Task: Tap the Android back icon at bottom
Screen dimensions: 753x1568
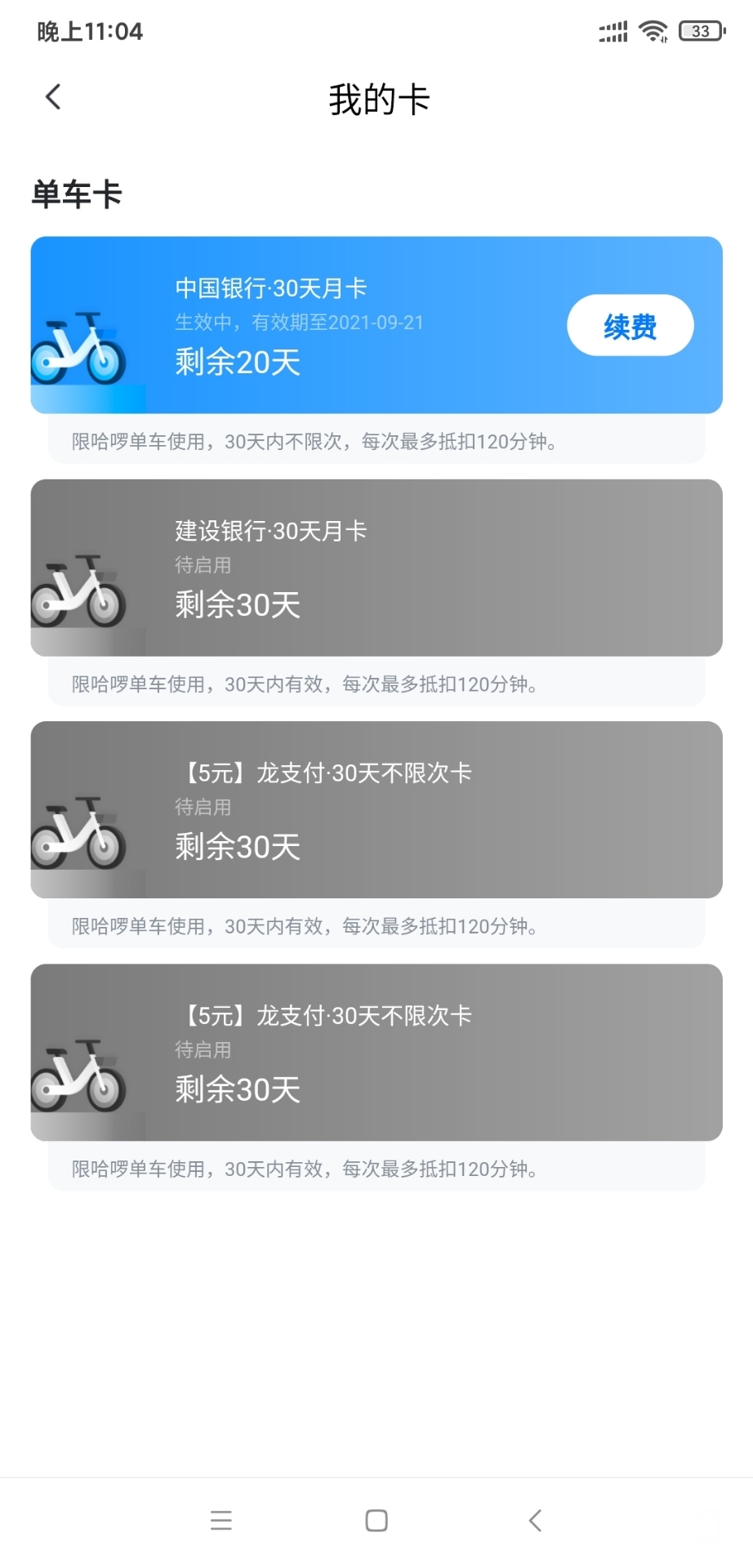Action: 535,1520
